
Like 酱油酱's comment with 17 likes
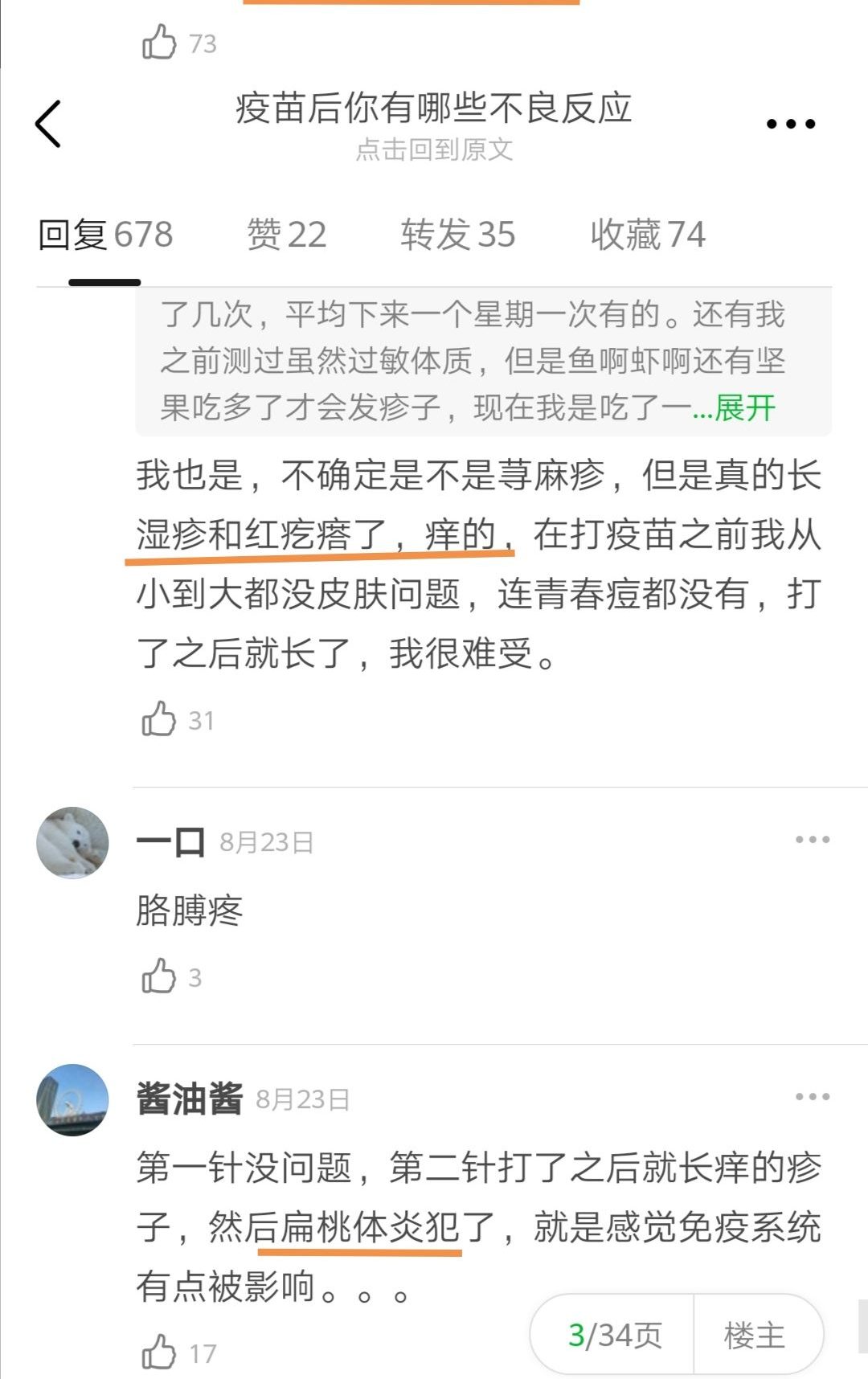pyautogui.click(x=159, y=1352)
